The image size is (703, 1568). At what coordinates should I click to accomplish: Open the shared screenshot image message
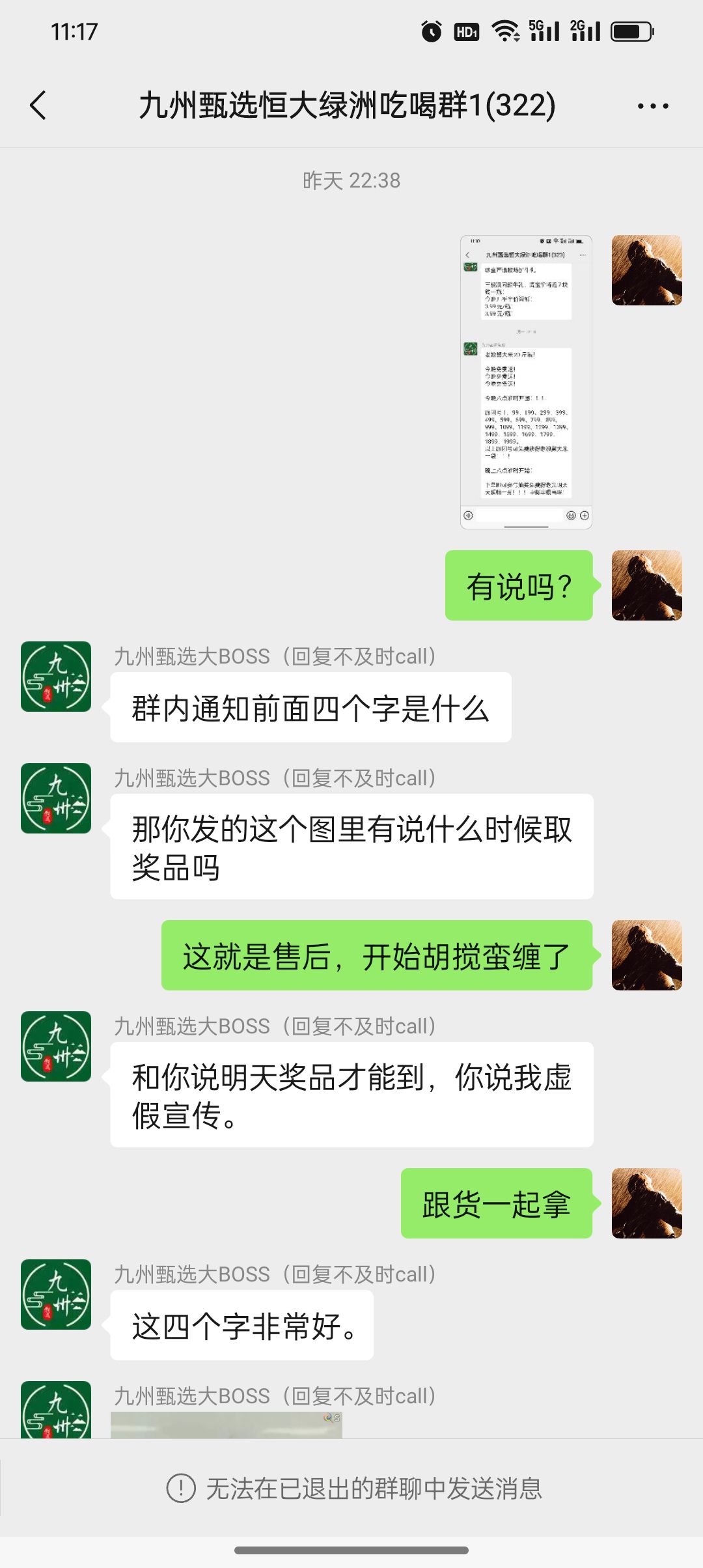526,382
